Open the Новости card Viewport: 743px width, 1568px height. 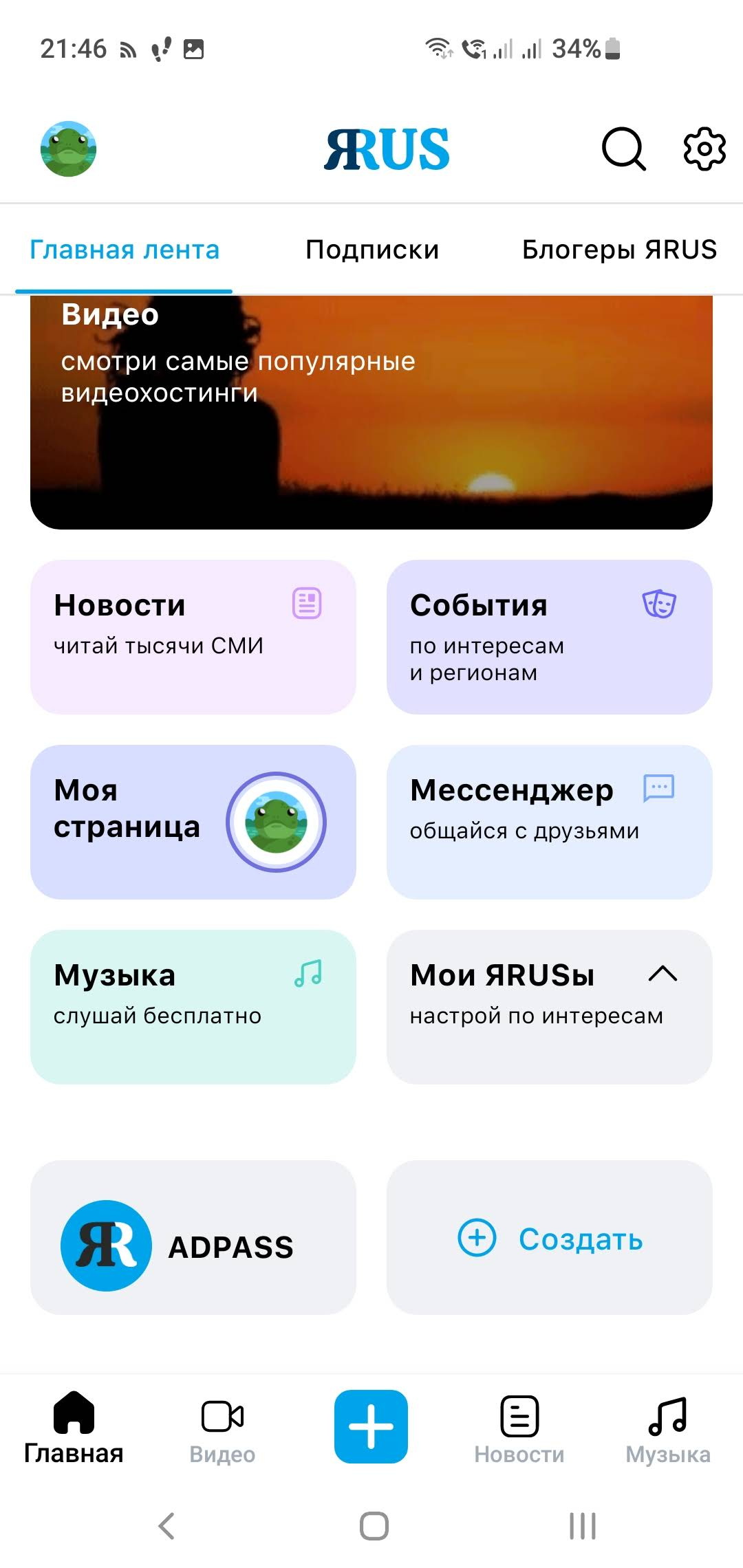pos(193,636)
